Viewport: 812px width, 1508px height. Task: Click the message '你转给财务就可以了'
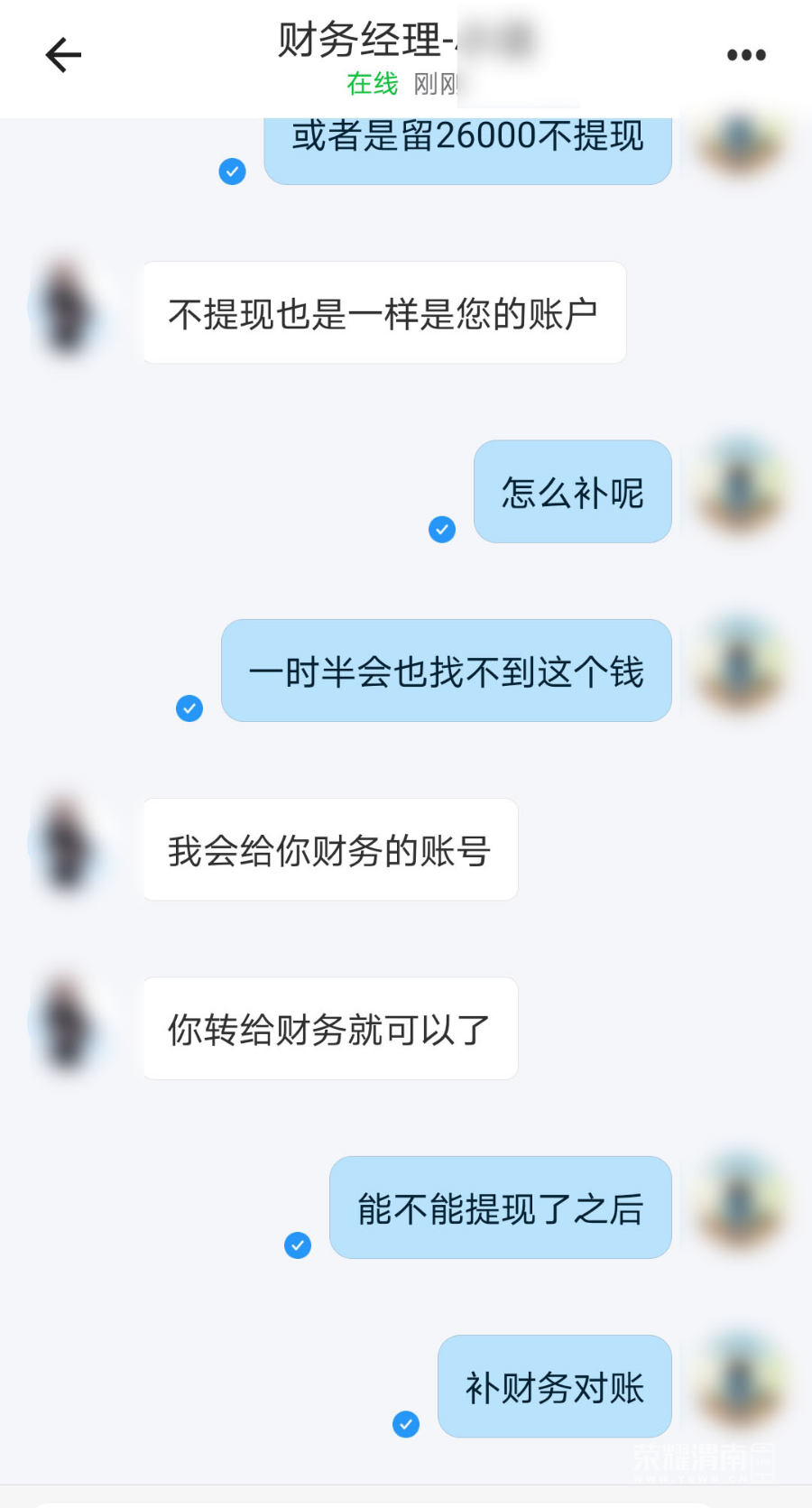pyautogui.click(x=328, y=1027)
